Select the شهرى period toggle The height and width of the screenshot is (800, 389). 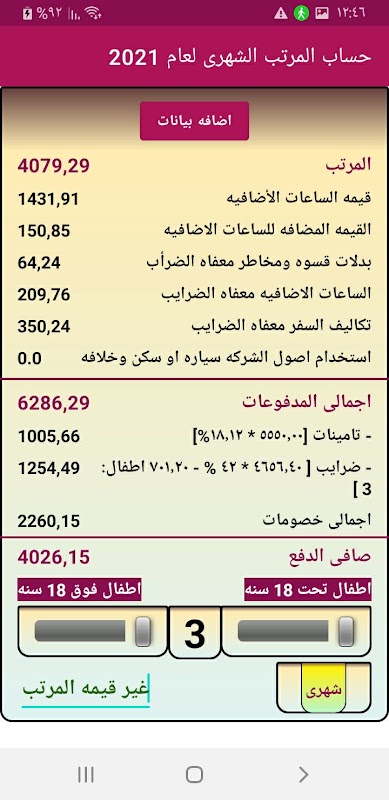click(x=324, y=688)
